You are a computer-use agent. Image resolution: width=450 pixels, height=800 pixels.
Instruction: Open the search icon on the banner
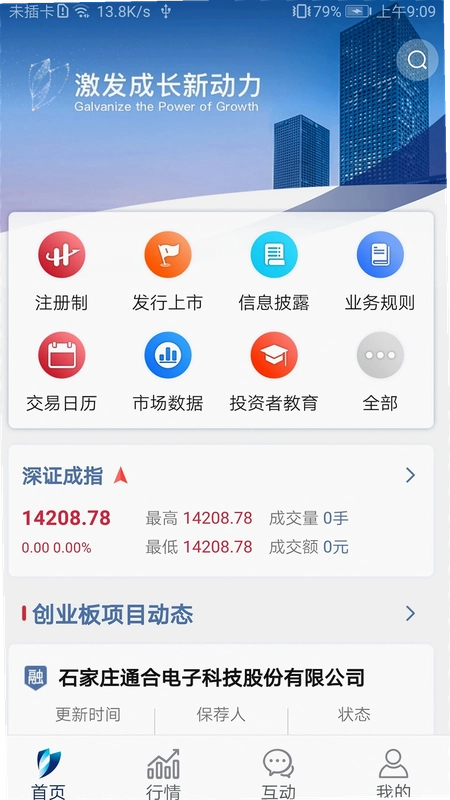pyautogui.click(x=417, y=60)
